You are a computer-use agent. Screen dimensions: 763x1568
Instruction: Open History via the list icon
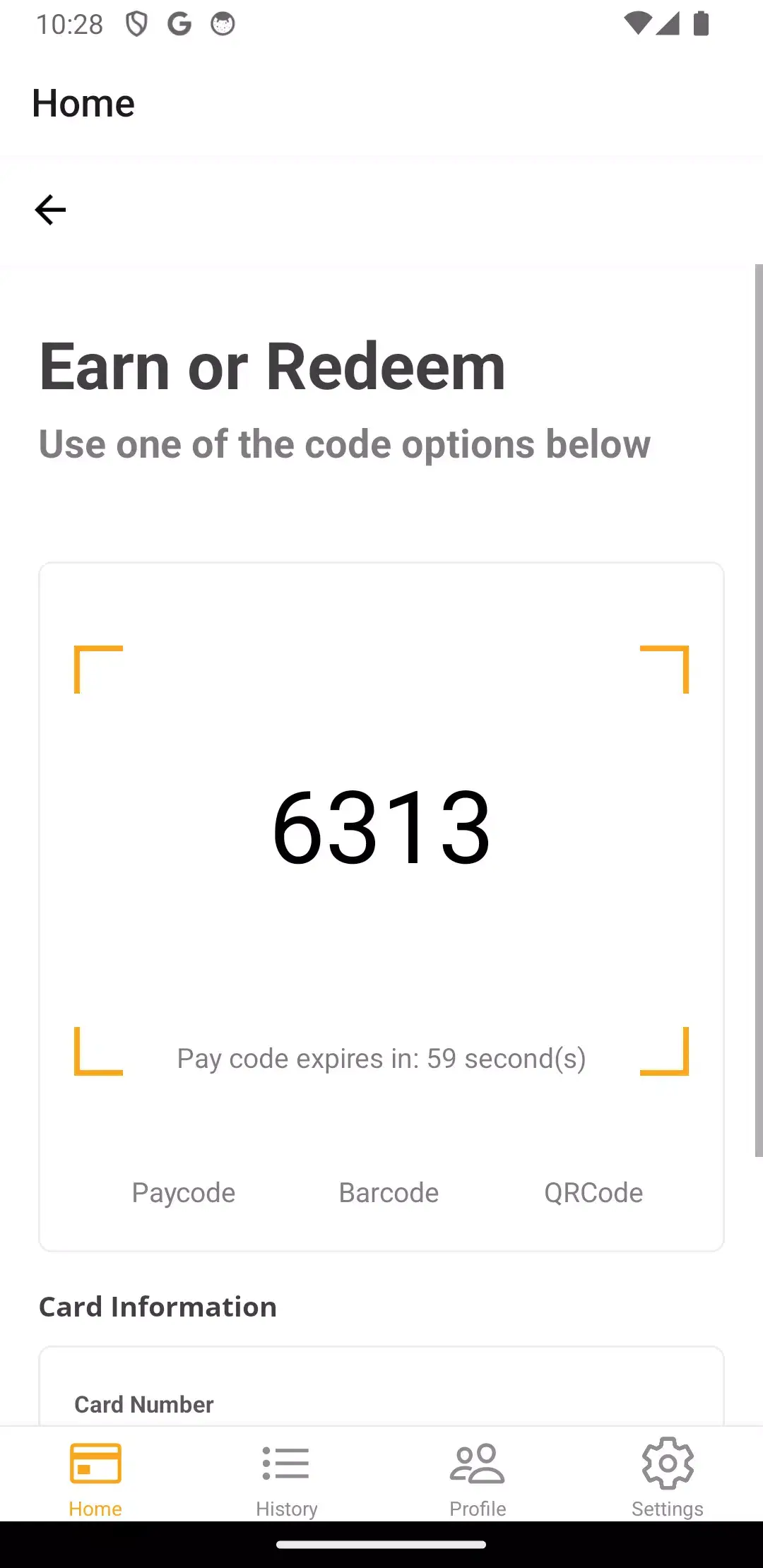(x=286, y=1463)
